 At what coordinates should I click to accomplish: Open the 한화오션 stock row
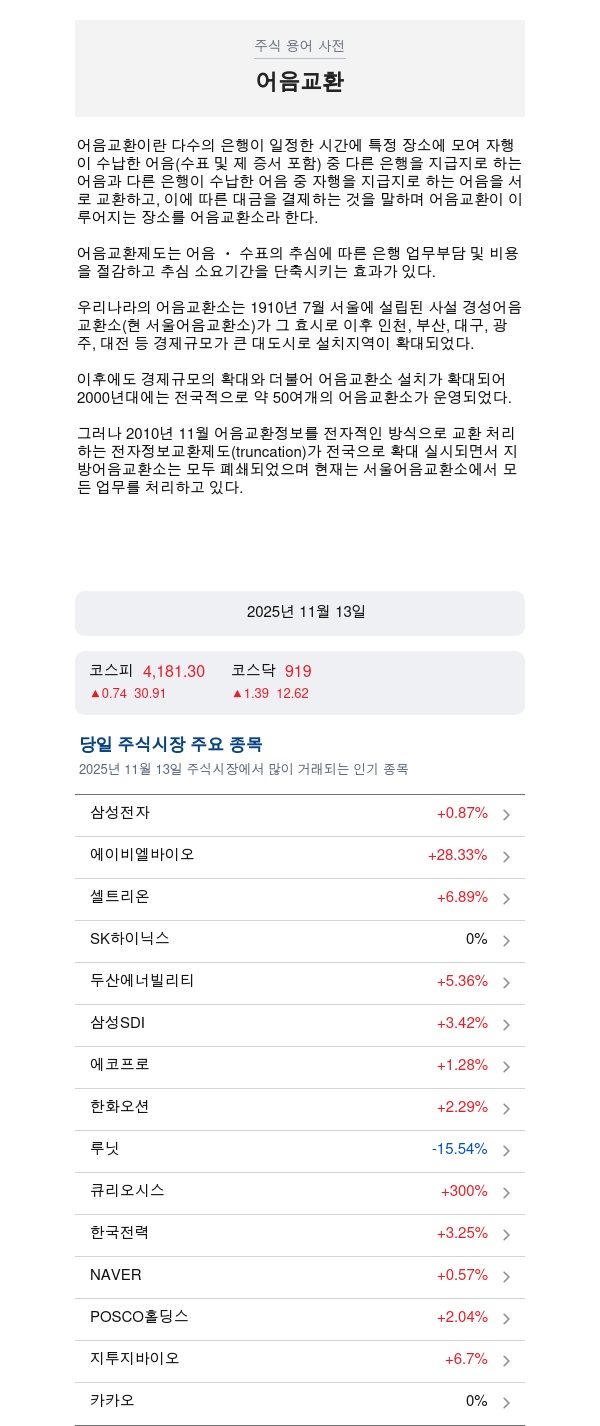point(299,1108)
